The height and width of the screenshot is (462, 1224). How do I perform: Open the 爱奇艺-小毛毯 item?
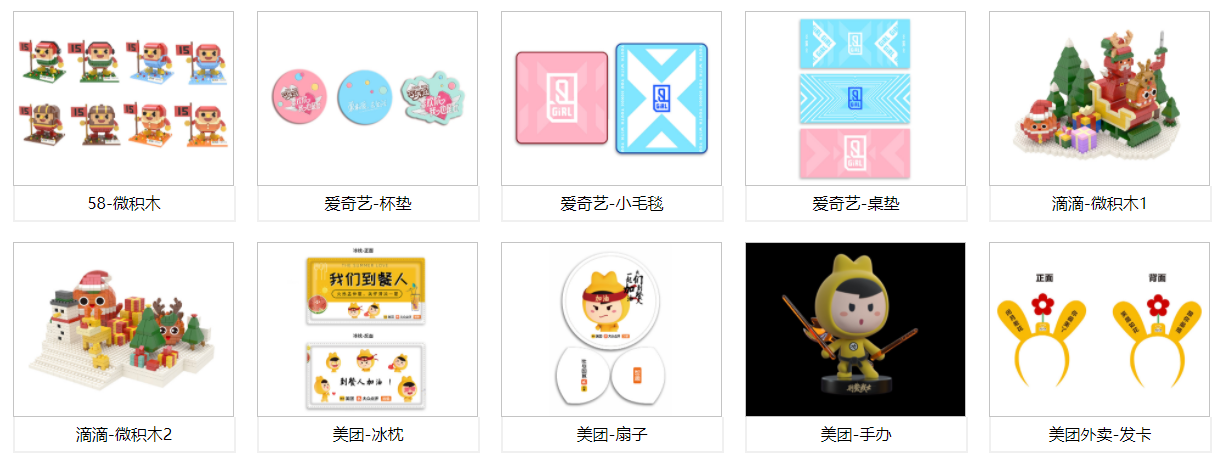click(611, 99)
